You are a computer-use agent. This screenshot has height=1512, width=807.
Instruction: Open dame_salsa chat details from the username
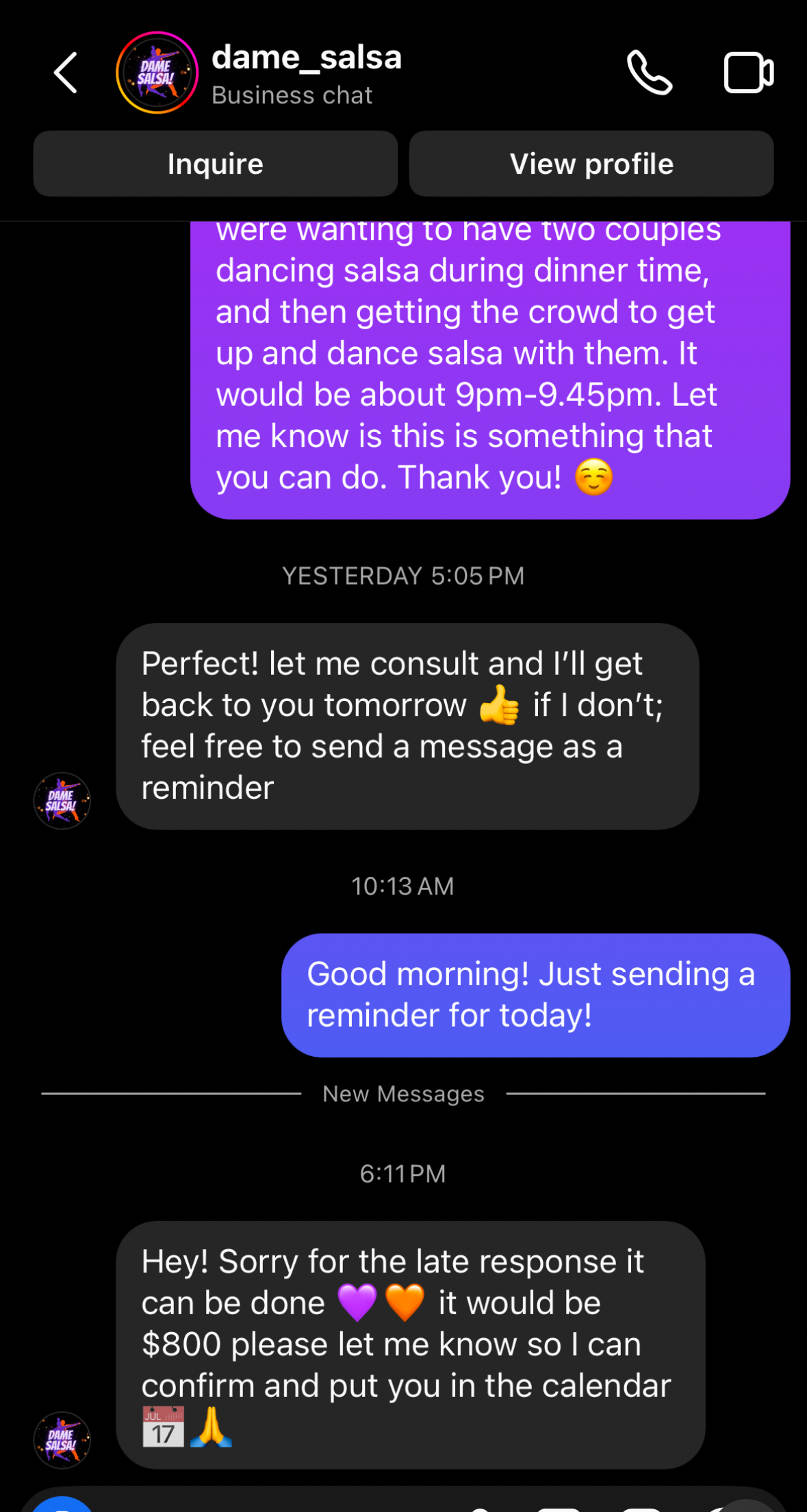pos(306,57)
